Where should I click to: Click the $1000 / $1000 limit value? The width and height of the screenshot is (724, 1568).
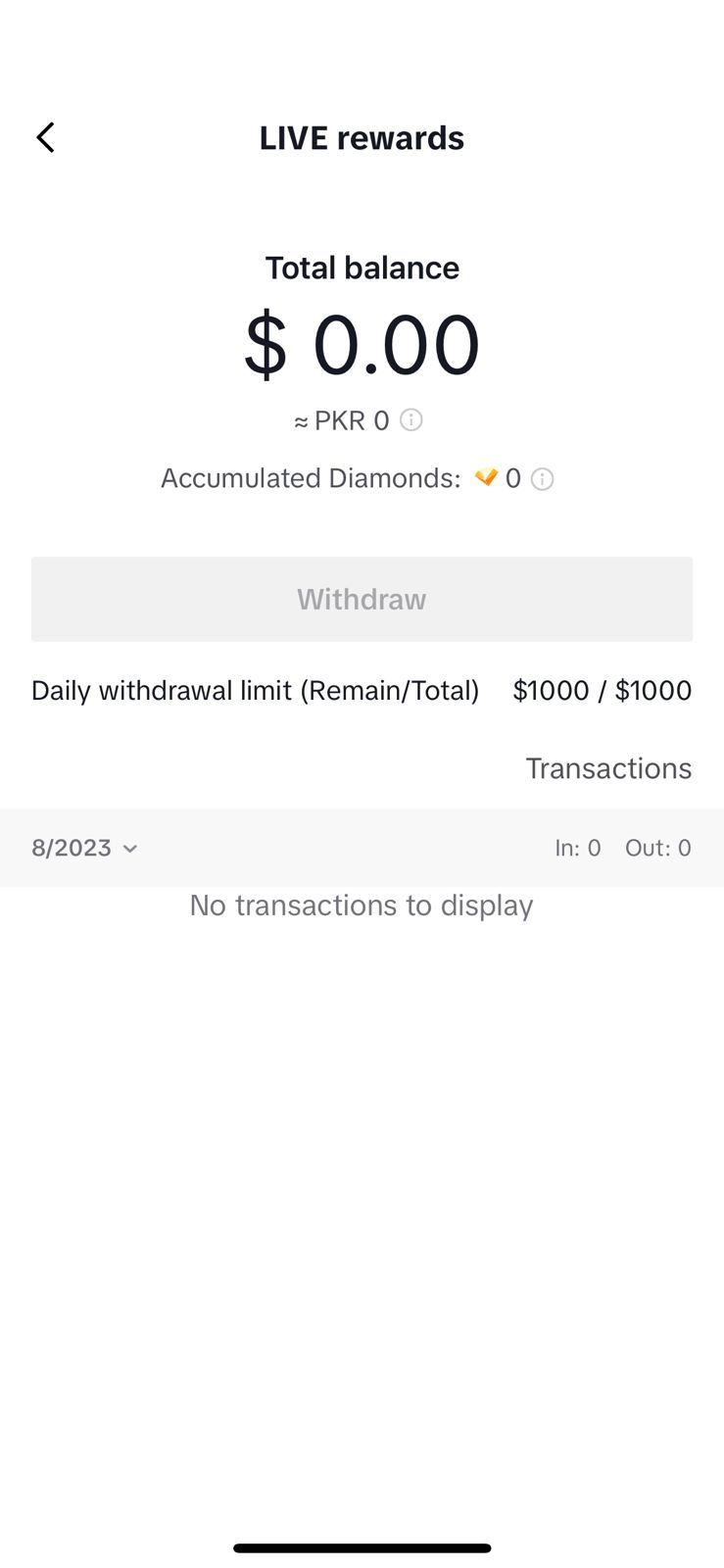click(602, 690)
